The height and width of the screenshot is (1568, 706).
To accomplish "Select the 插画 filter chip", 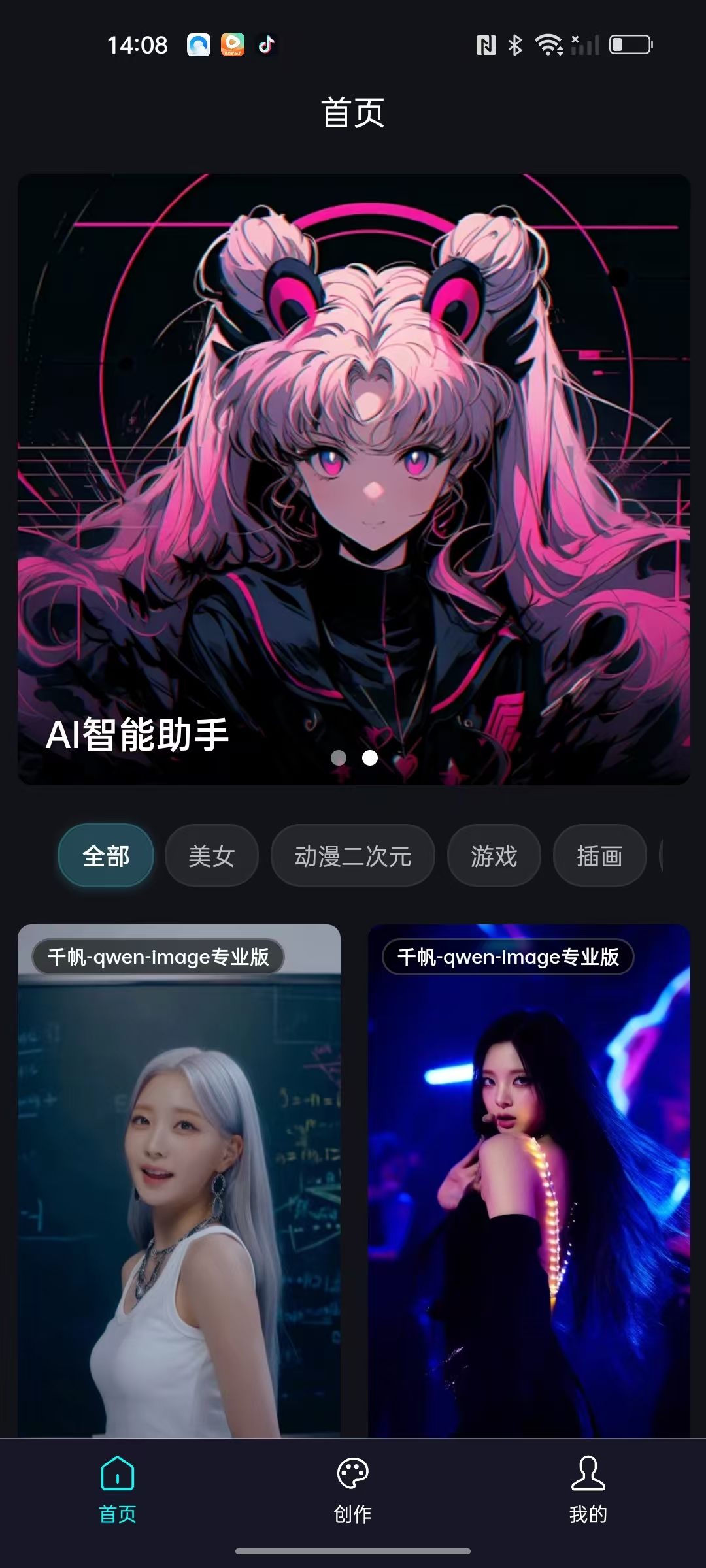I will pos(599,855).
